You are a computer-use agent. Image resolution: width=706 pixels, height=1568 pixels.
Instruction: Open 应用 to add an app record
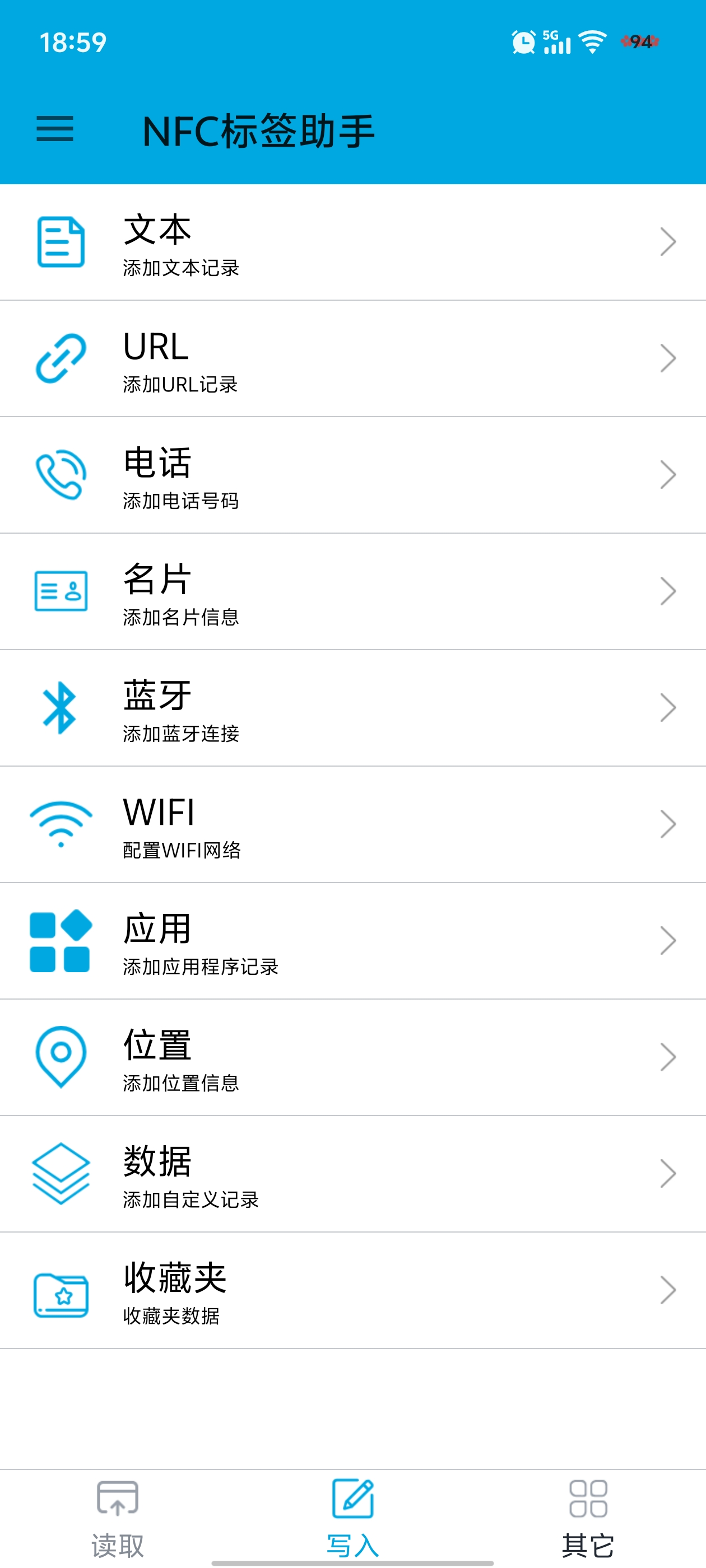352,940
